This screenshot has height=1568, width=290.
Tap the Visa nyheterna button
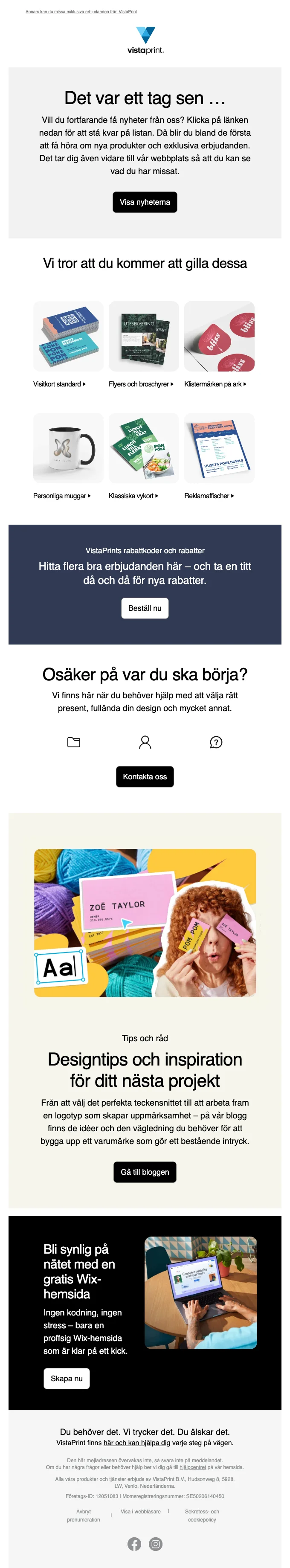point(145,202)
